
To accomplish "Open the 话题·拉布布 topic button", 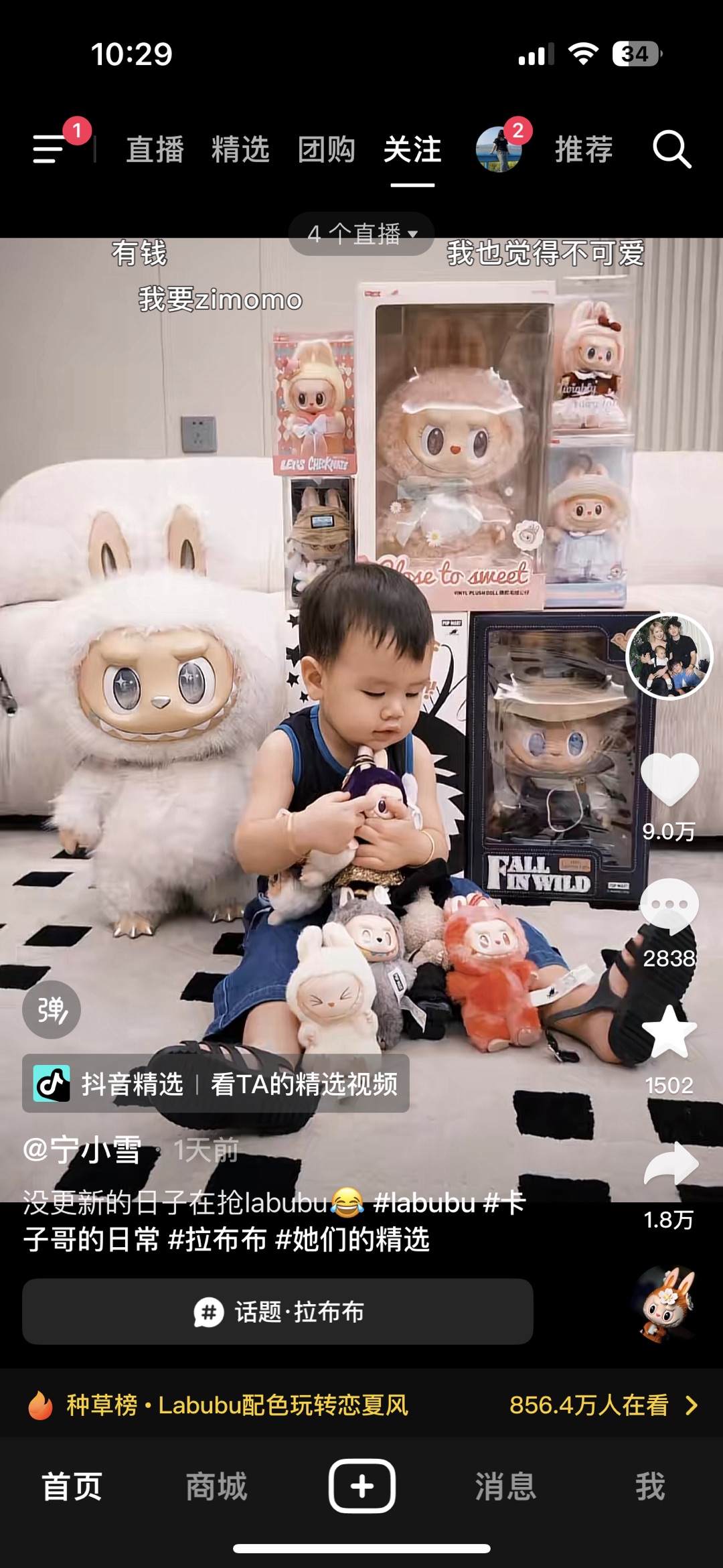I will [x=278, y=1311].
